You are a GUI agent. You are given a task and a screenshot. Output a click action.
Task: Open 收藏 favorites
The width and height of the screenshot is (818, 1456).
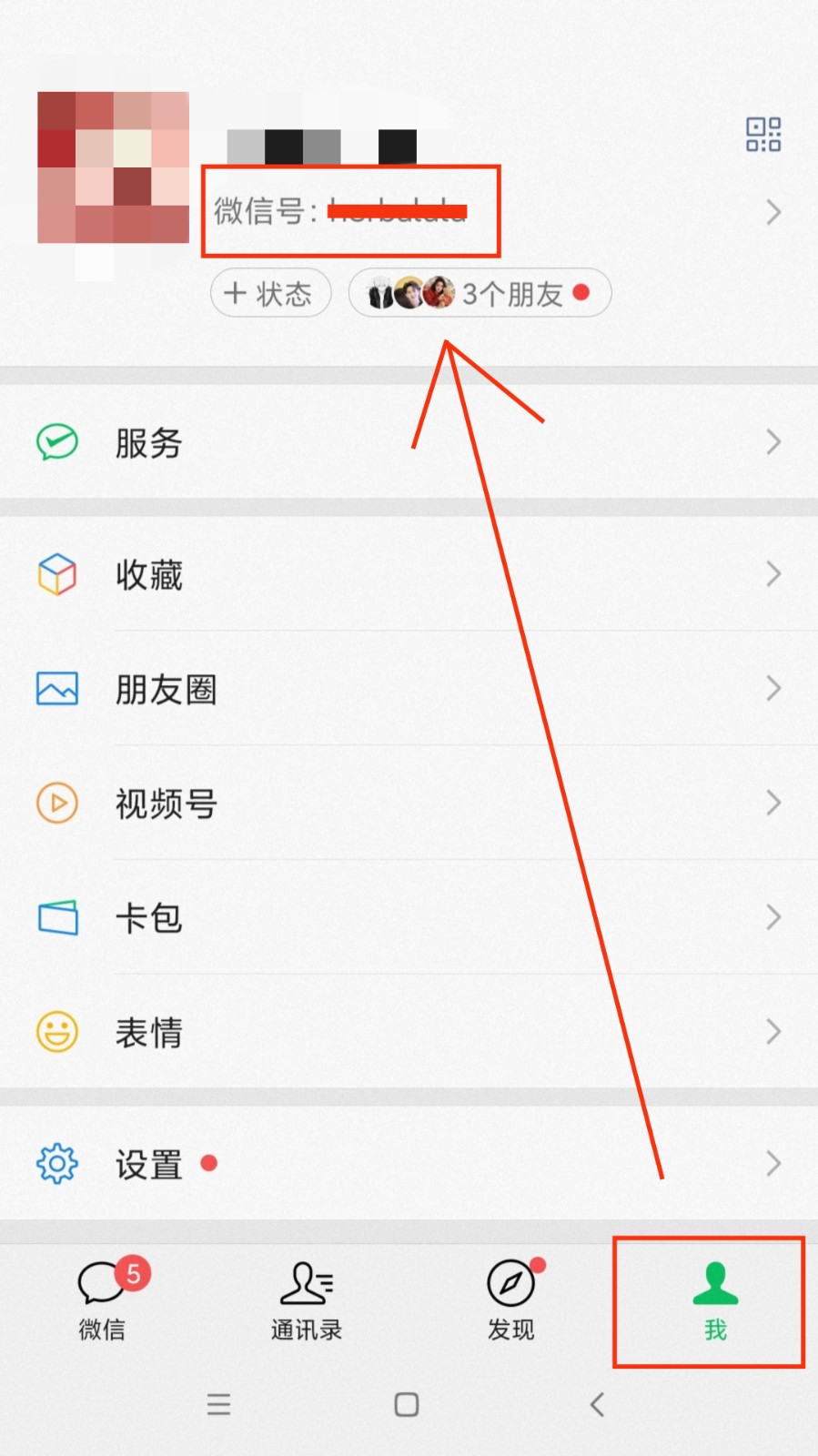point(409,574)
